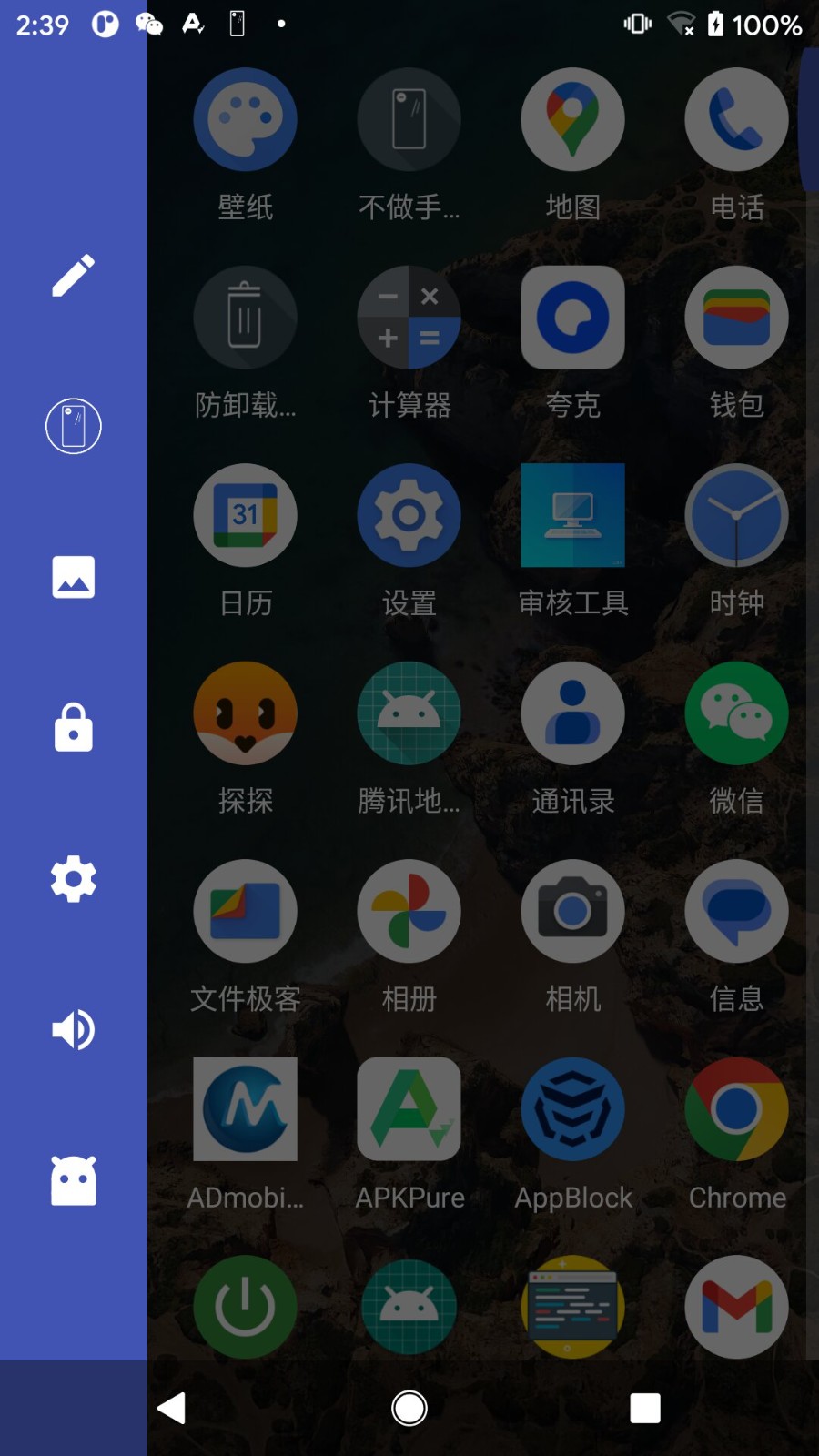Open the 相机 camera app

click(x=572, y=911)
